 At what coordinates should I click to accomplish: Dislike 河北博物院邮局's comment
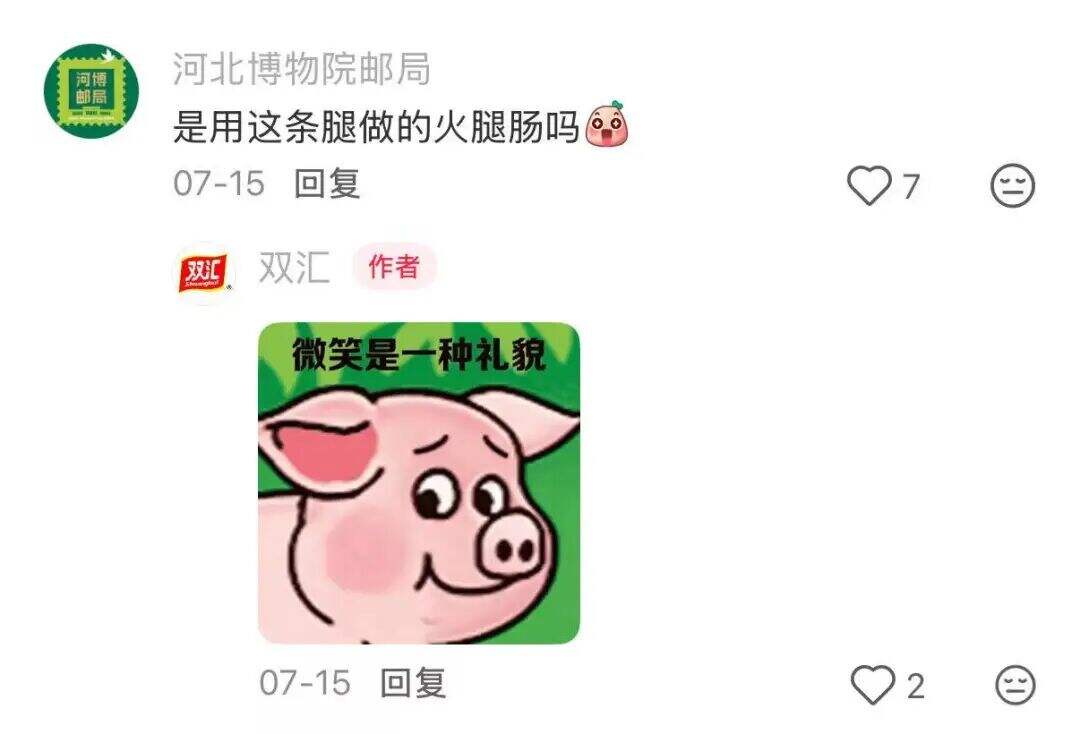(x=1012, y=186)
